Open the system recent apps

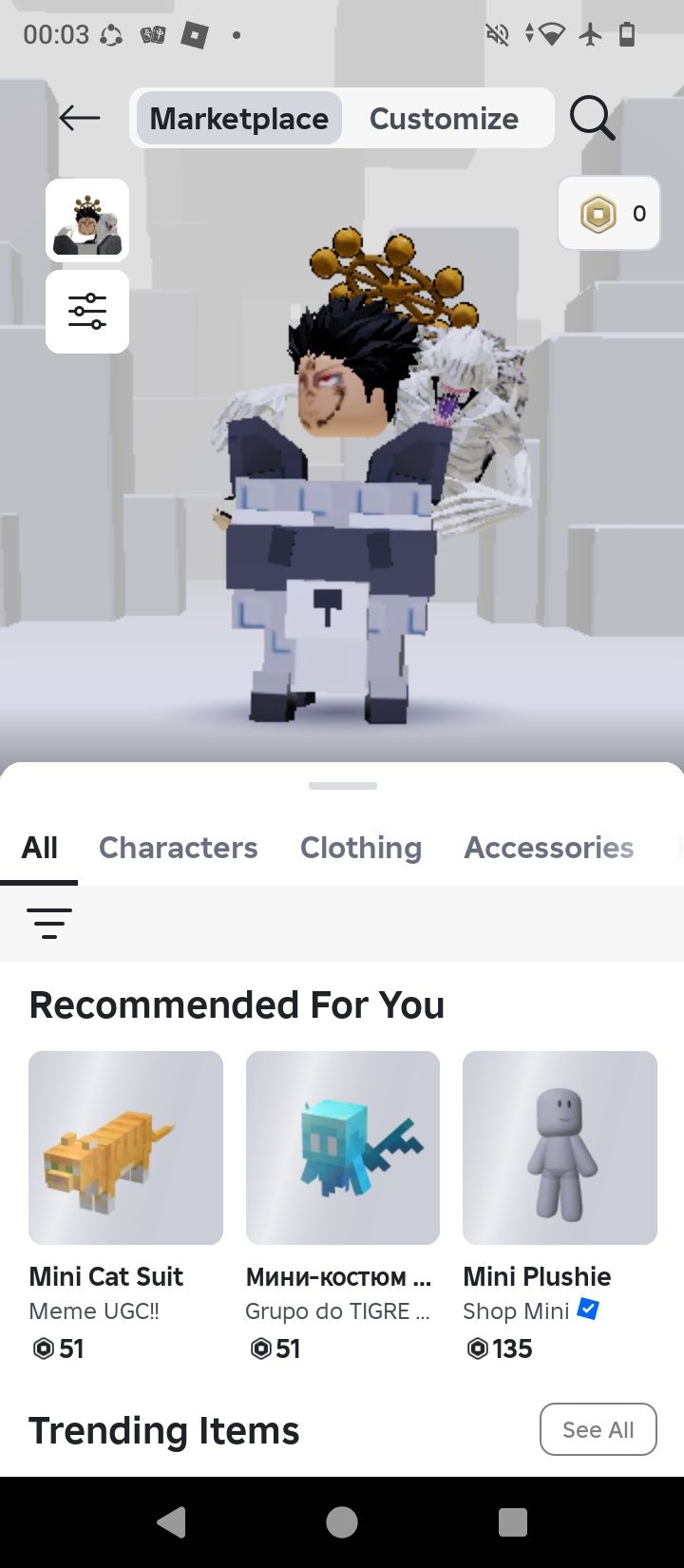513,1522
